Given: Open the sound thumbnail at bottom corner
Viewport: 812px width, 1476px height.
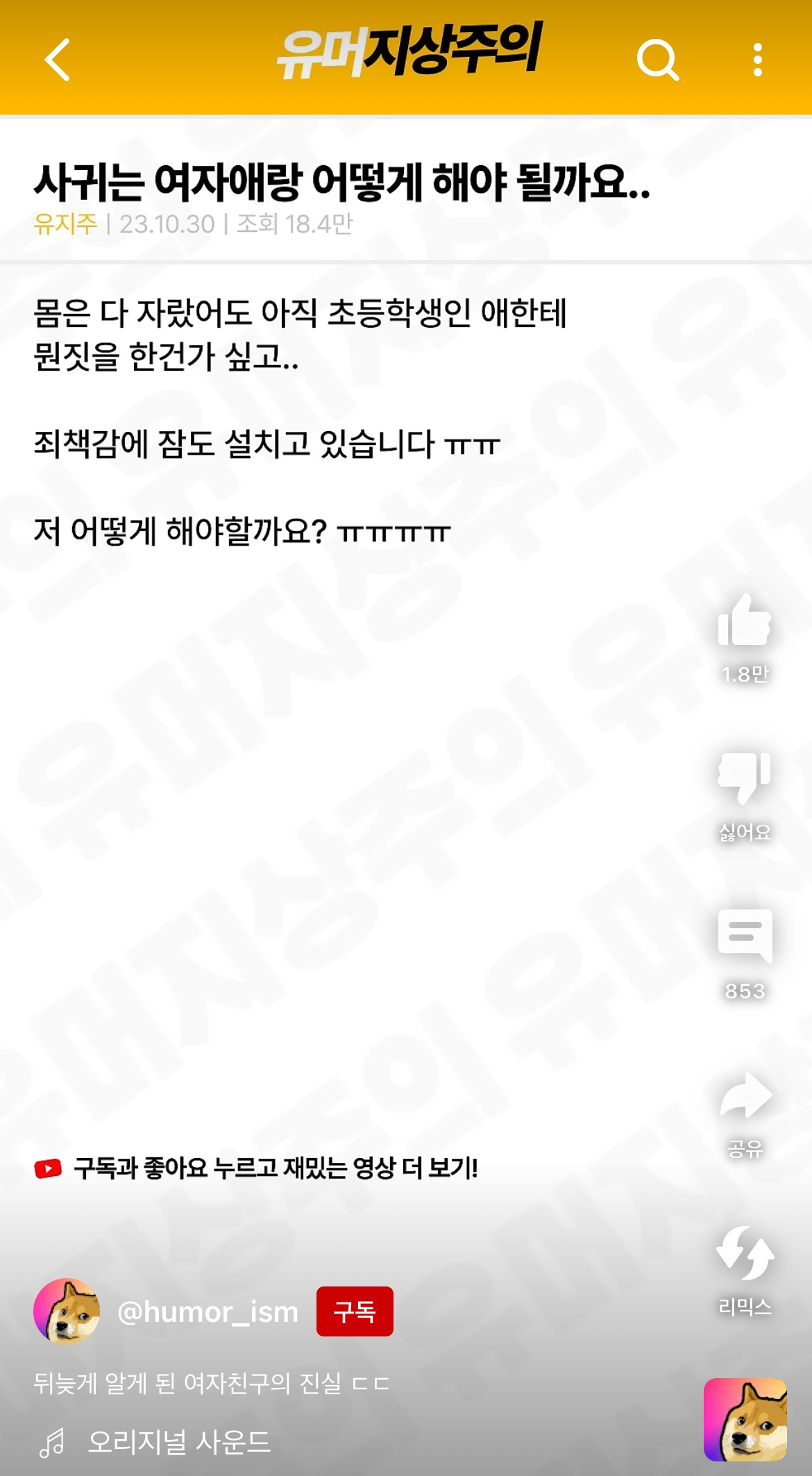Looking at the screenshot, I should [745, 1420].
